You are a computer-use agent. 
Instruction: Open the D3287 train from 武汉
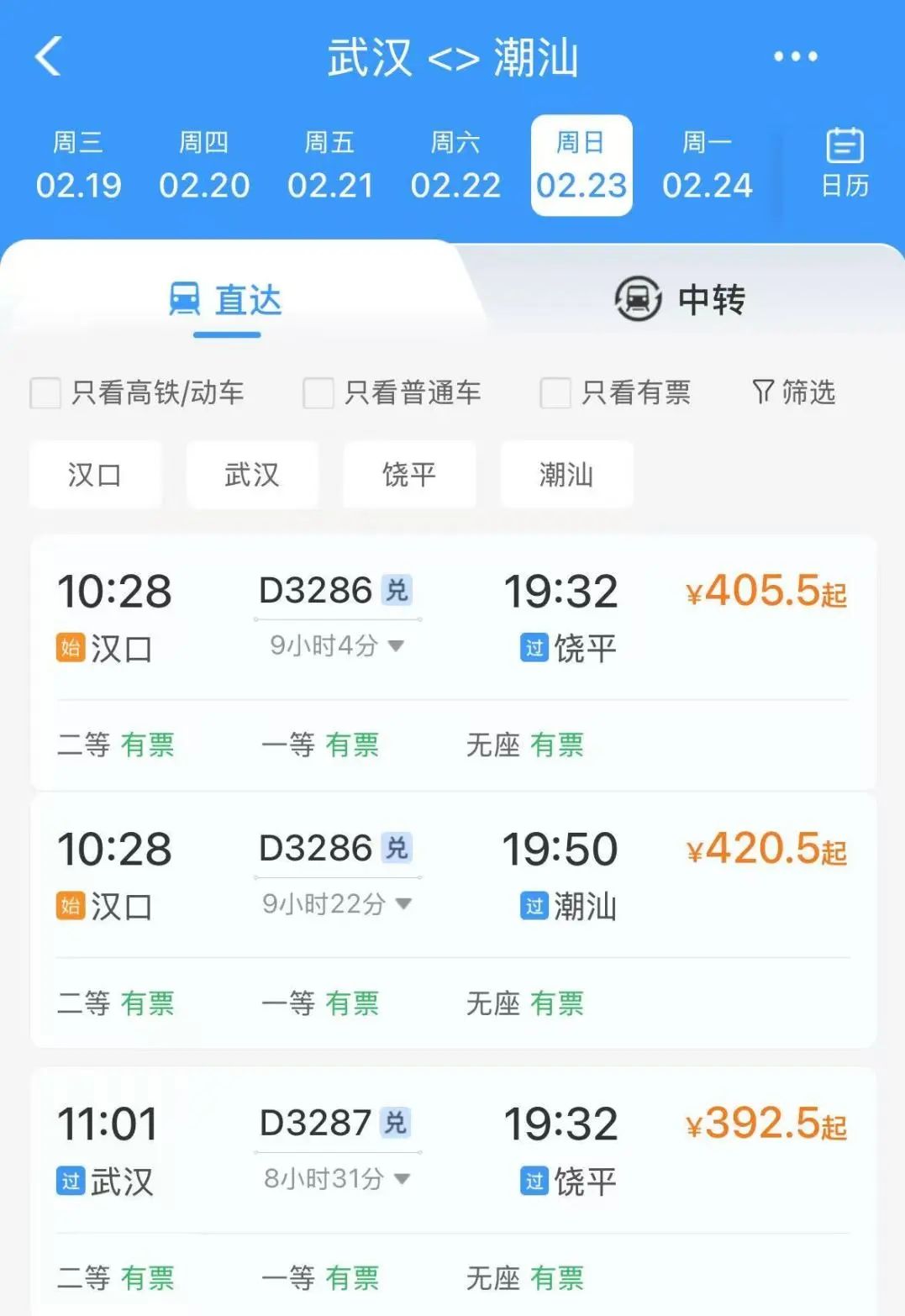(454, 1151)
